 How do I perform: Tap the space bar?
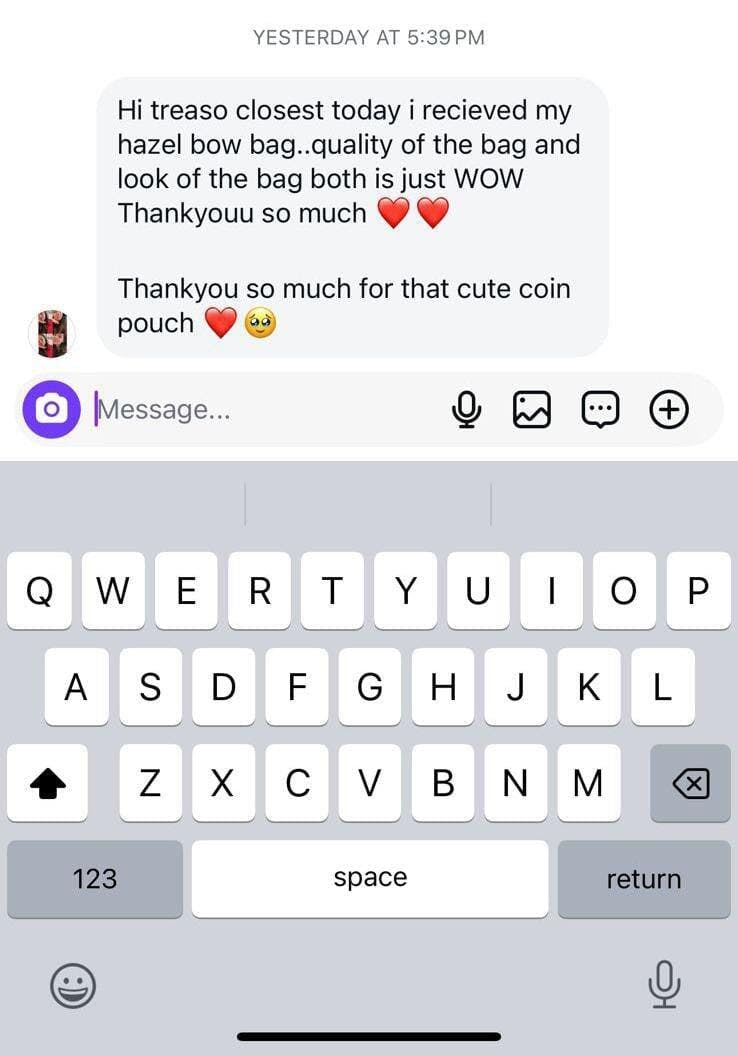pos(370,879)
